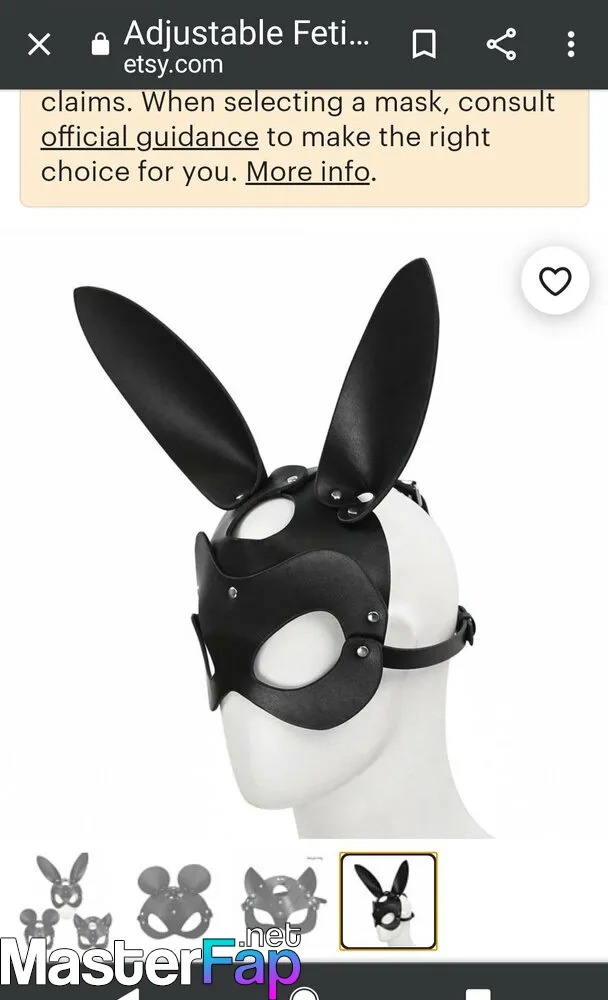
Task: Select the highlighted bunny mask thumbnail
Action: click(x=389, y=901)
